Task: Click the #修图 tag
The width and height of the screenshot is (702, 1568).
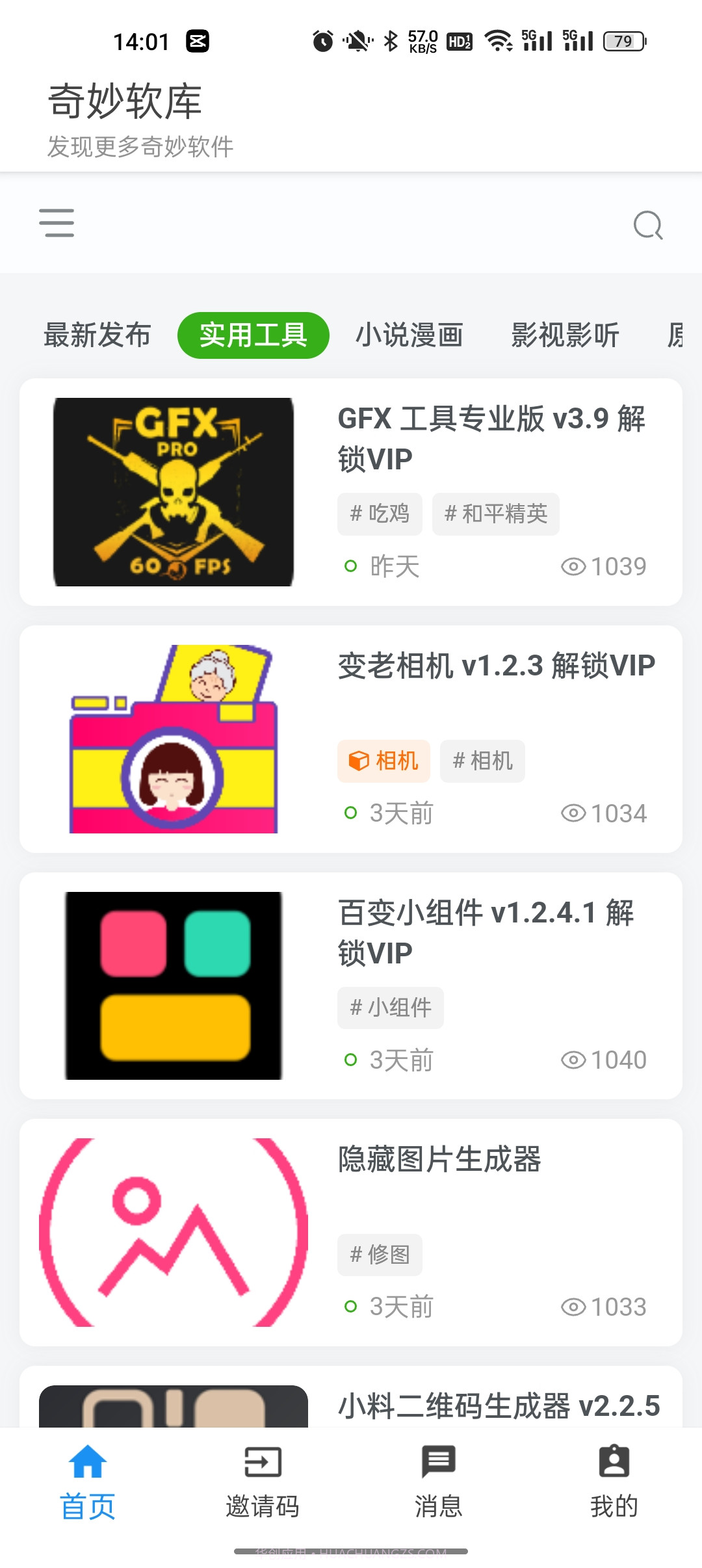Action: [380, 1254]
